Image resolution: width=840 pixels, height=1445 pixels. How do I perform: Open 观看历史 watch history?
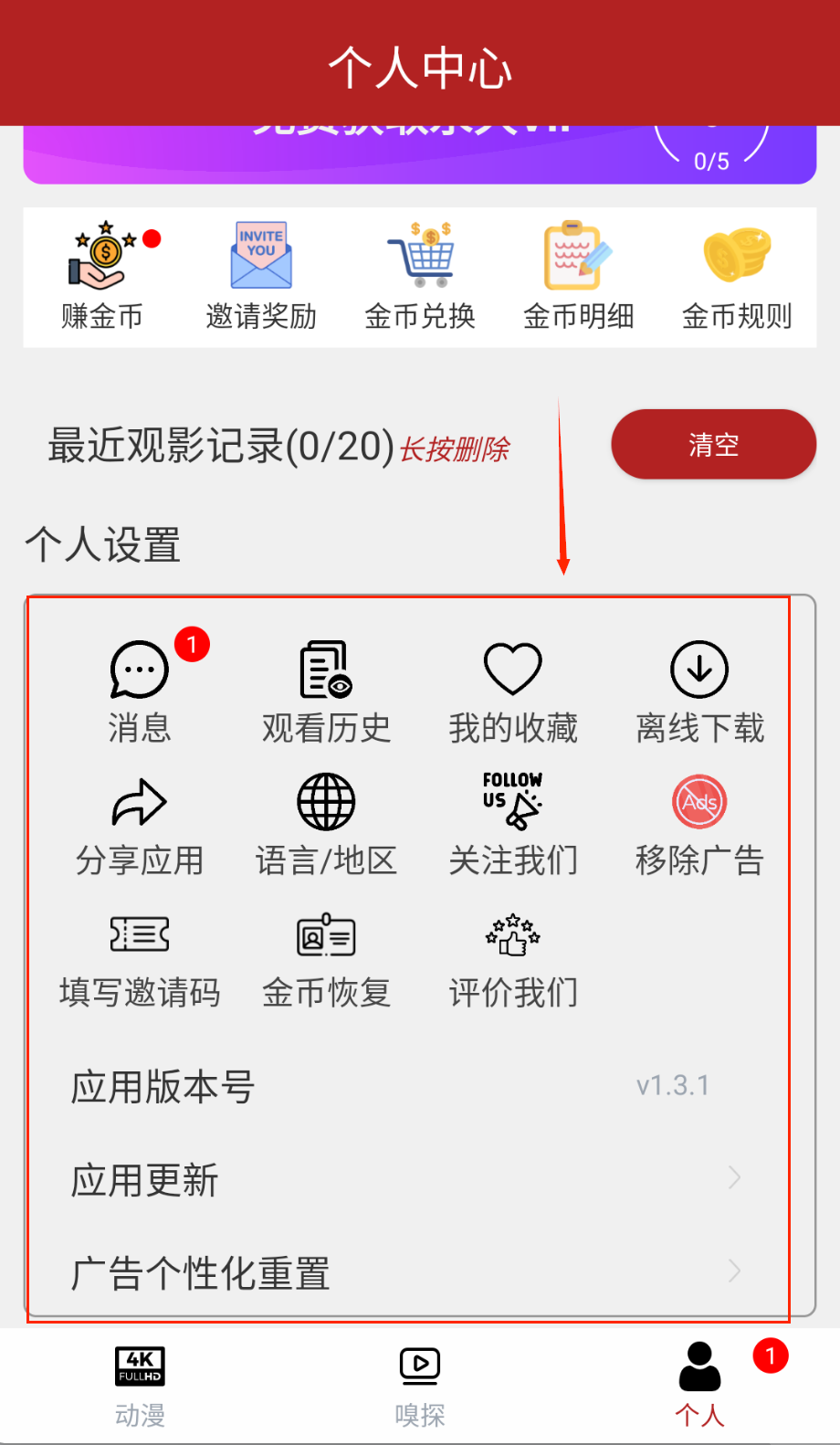[326, 691]
